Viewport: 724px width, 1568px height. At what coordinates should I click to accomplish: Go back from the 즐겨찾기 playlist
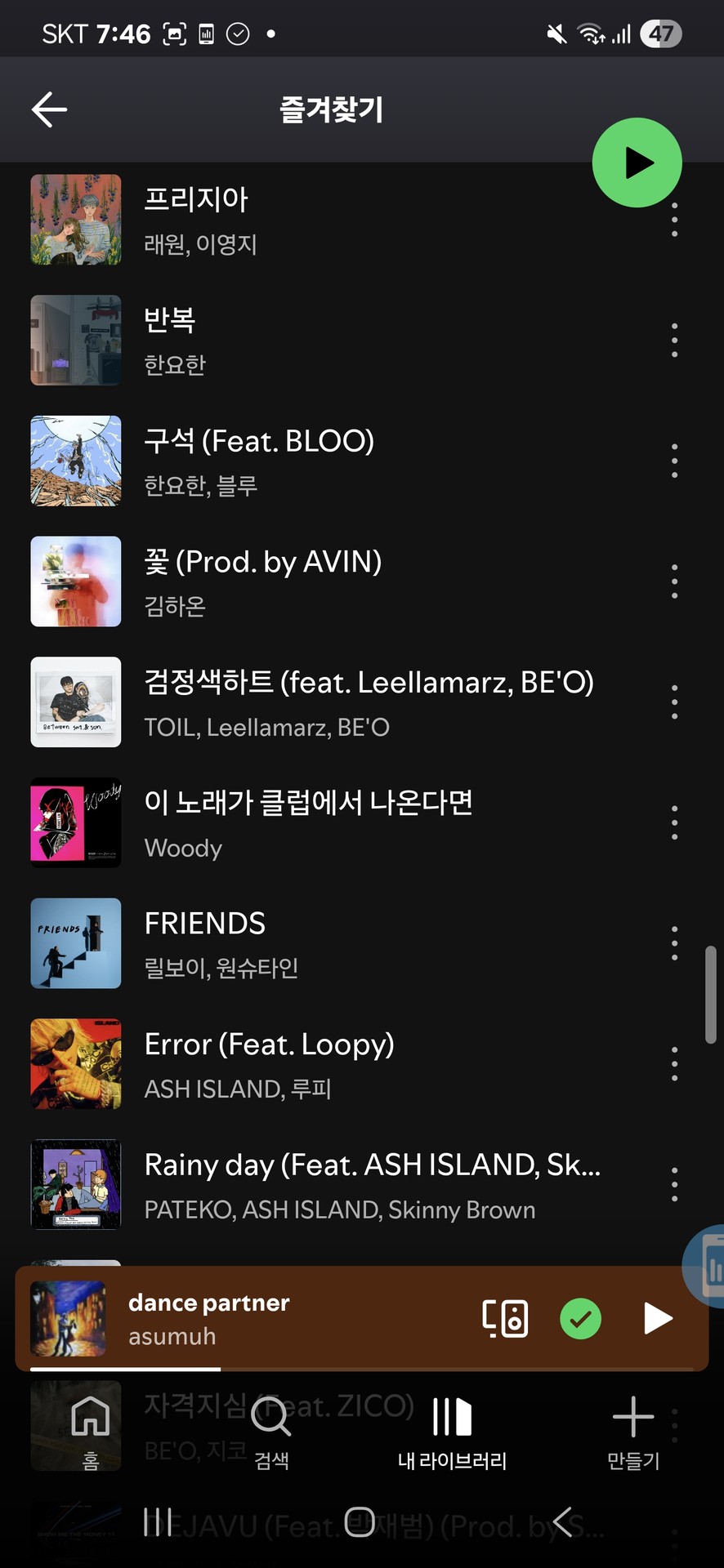pyautogui.click(x=49, y=109)
